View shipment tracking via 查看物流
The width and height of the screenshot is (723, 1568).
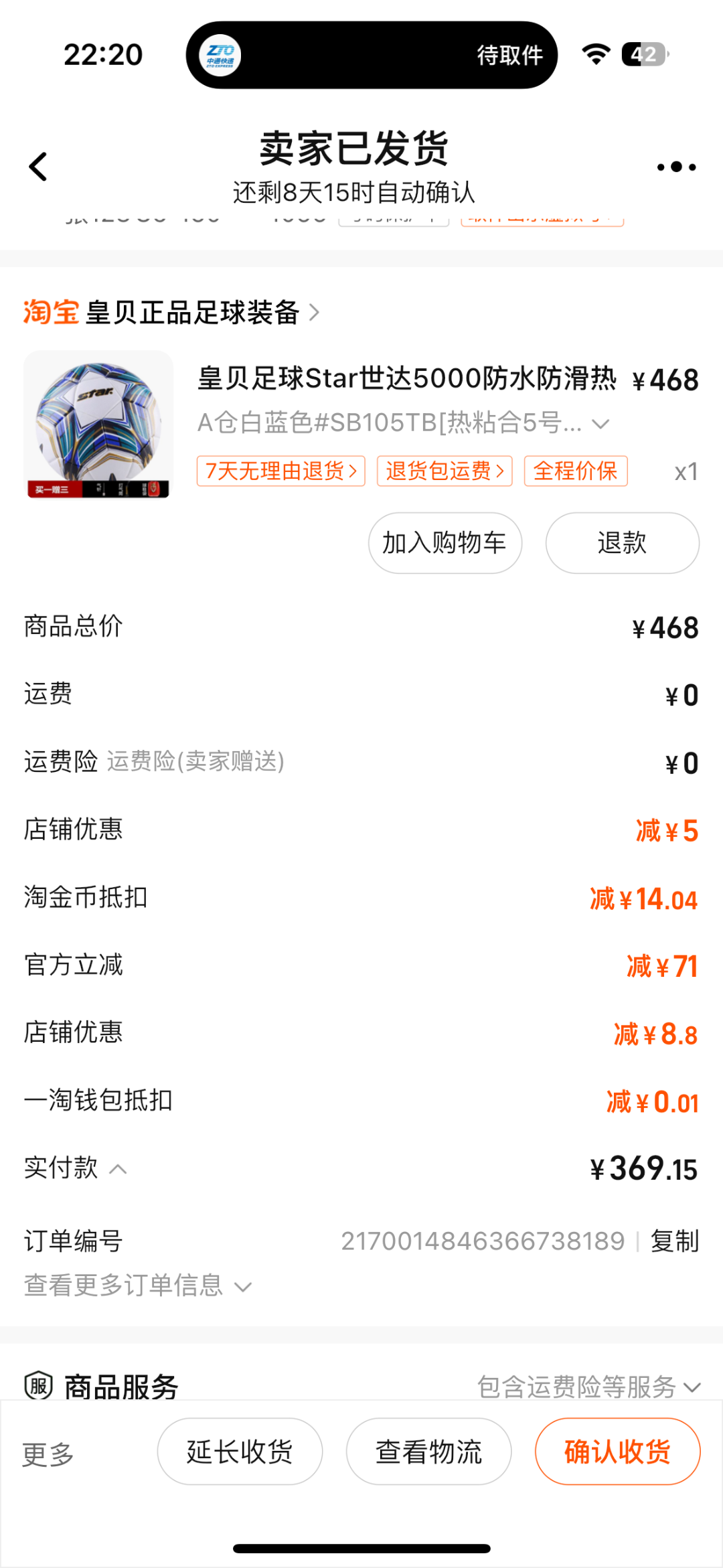coord(428,1452)
